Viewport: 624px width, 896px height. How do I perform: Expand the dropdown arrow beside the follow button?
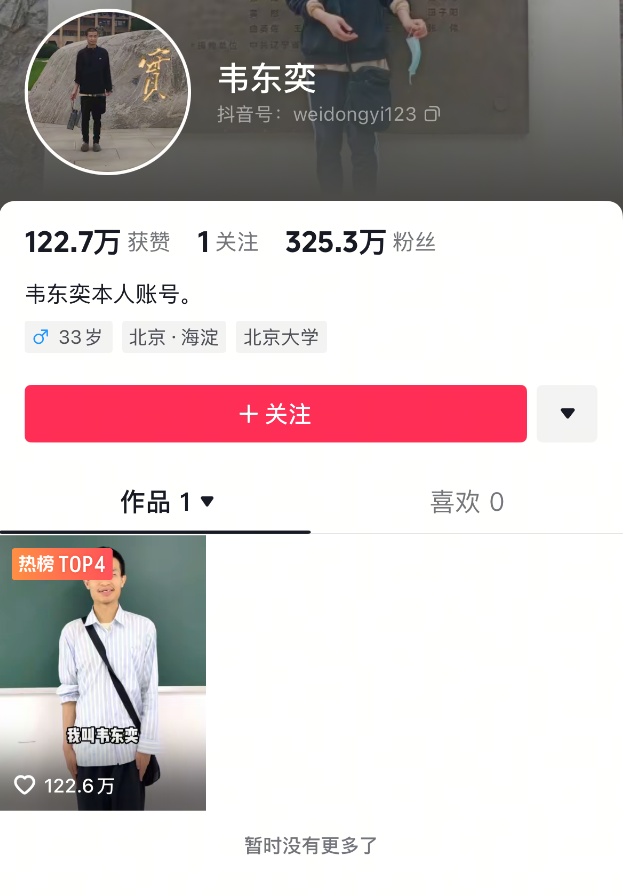click(x=567, y=414)
